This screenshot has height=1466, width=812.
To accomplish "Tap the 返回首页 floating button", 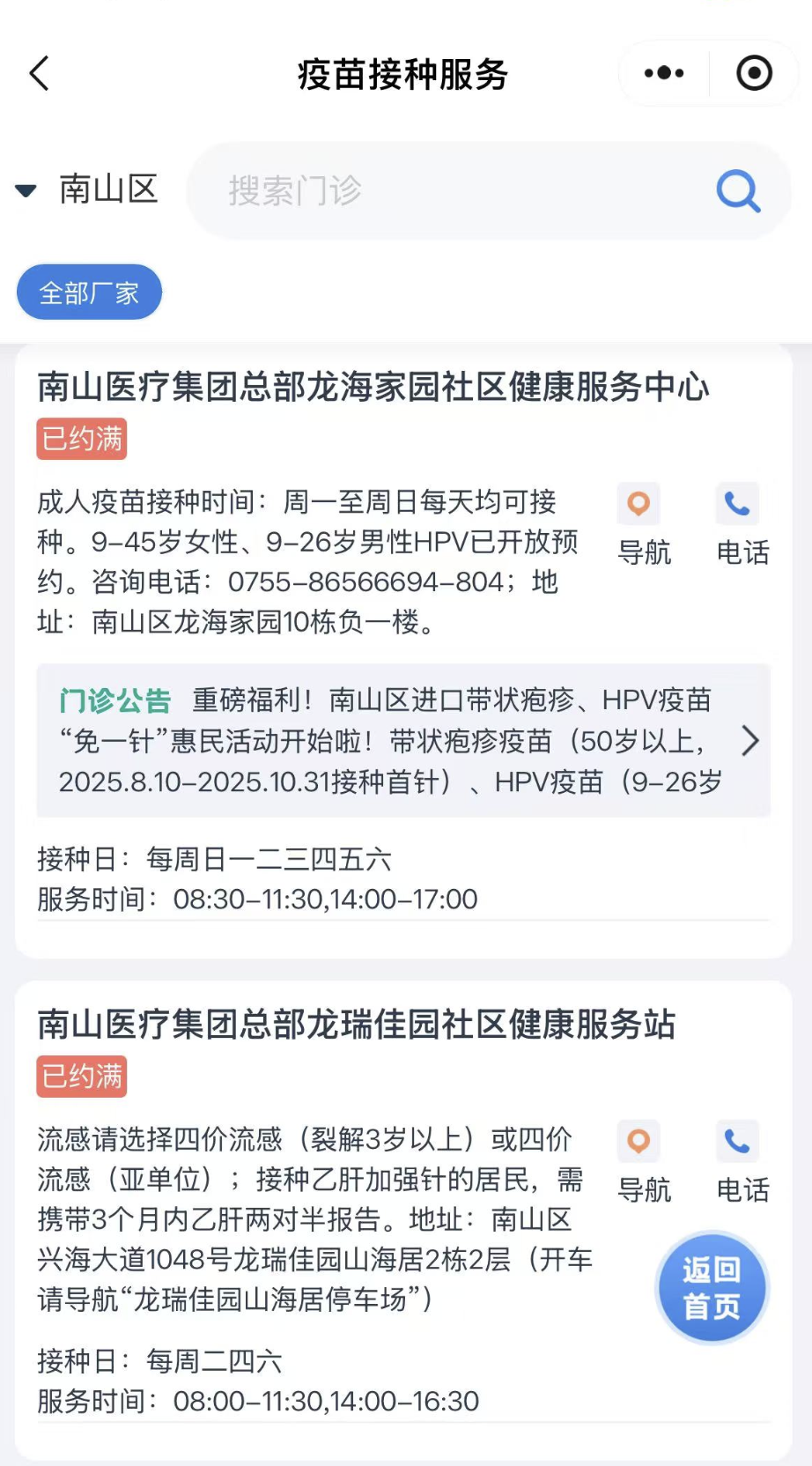I will pyautogui.click(x=712, y=1288).
